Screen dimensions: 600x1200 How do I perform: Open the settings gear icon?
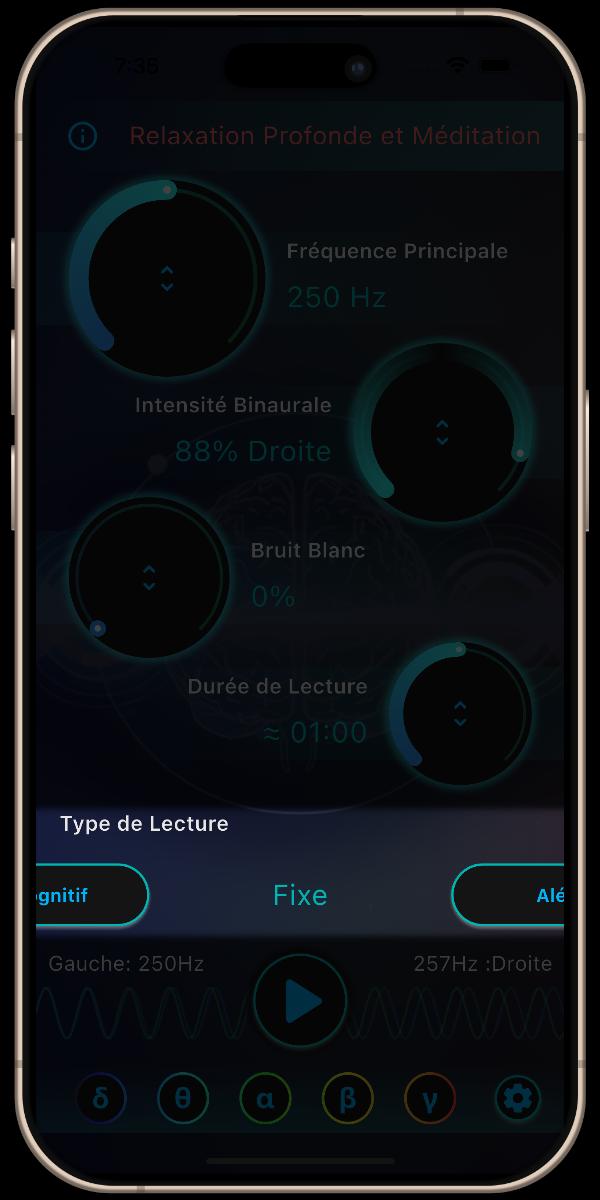click(x=518, y=1099)
